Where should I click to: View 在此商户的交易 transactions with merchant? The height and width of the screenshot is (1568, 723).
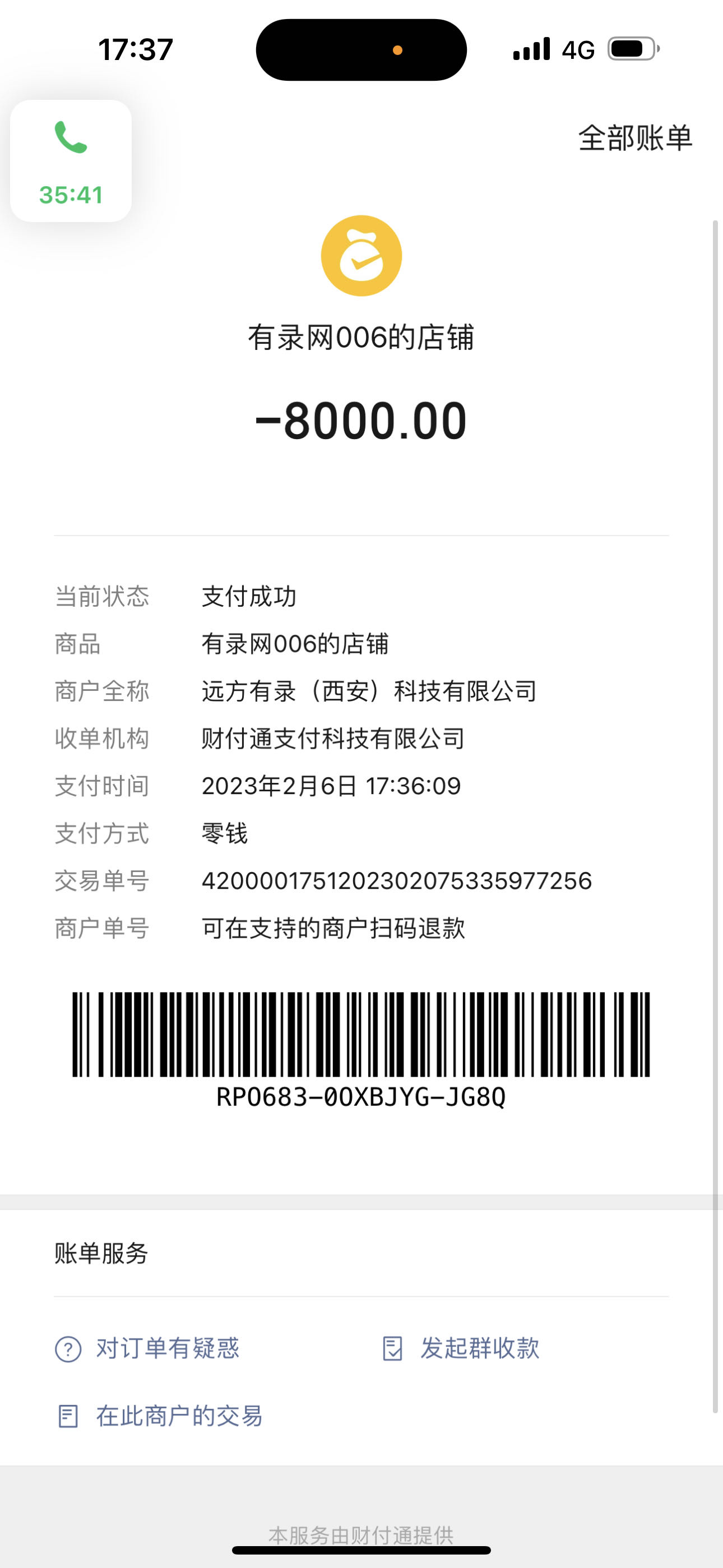[x=159, y=1416]
